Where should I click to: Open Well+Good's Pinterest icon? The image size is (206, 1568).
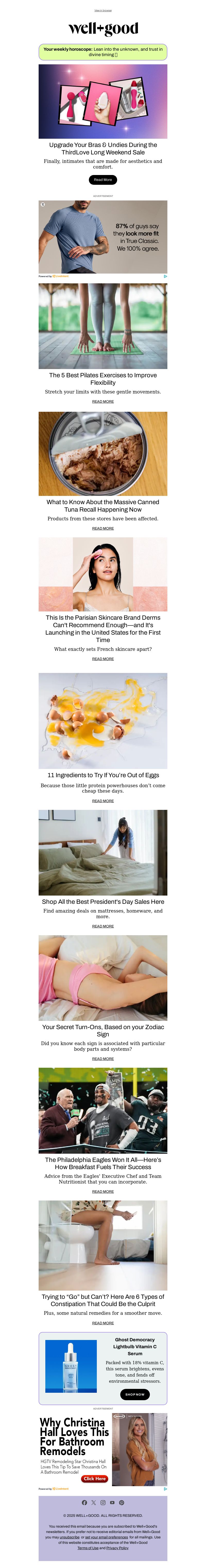tap(121, 1502)
